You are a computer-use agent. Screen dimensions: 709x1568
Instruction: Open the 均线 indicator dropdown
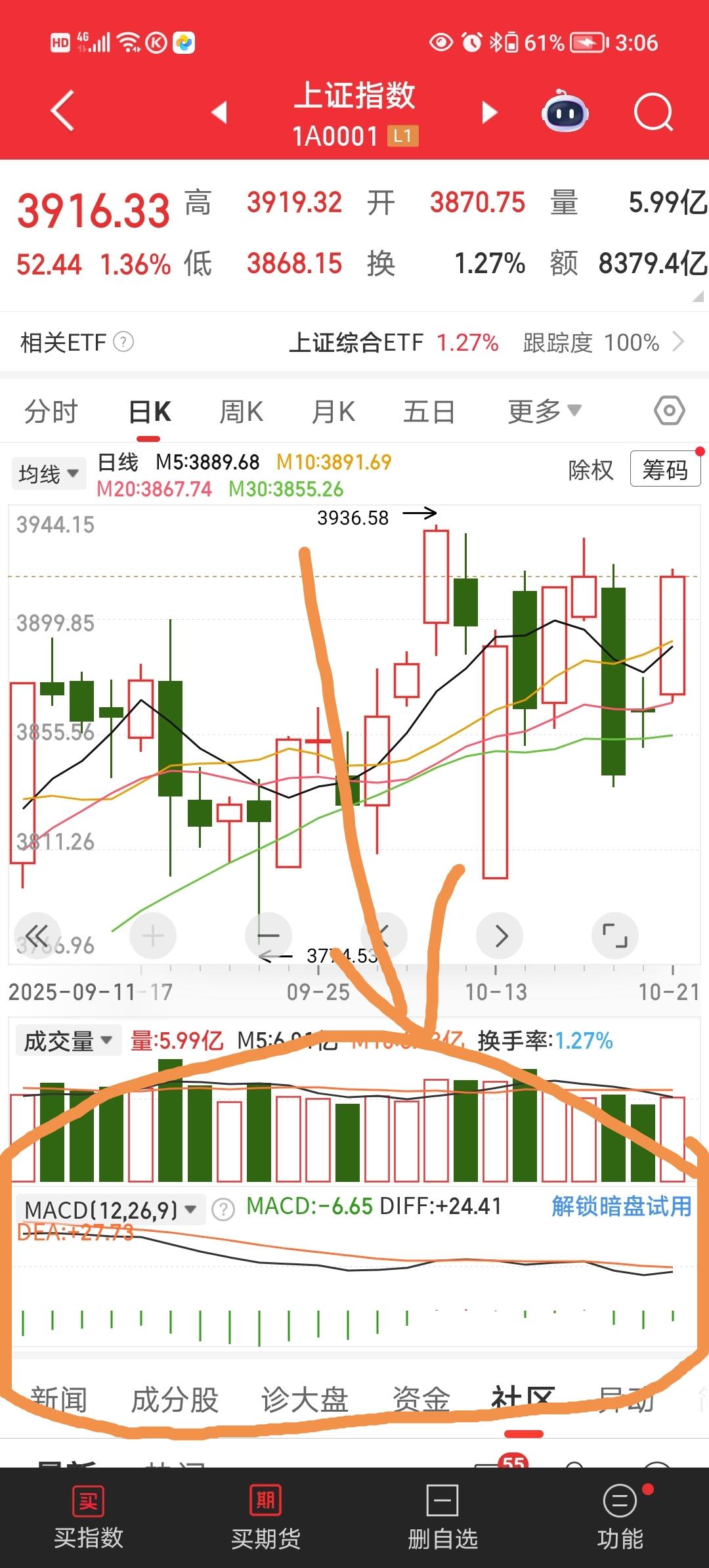(49, 473)
